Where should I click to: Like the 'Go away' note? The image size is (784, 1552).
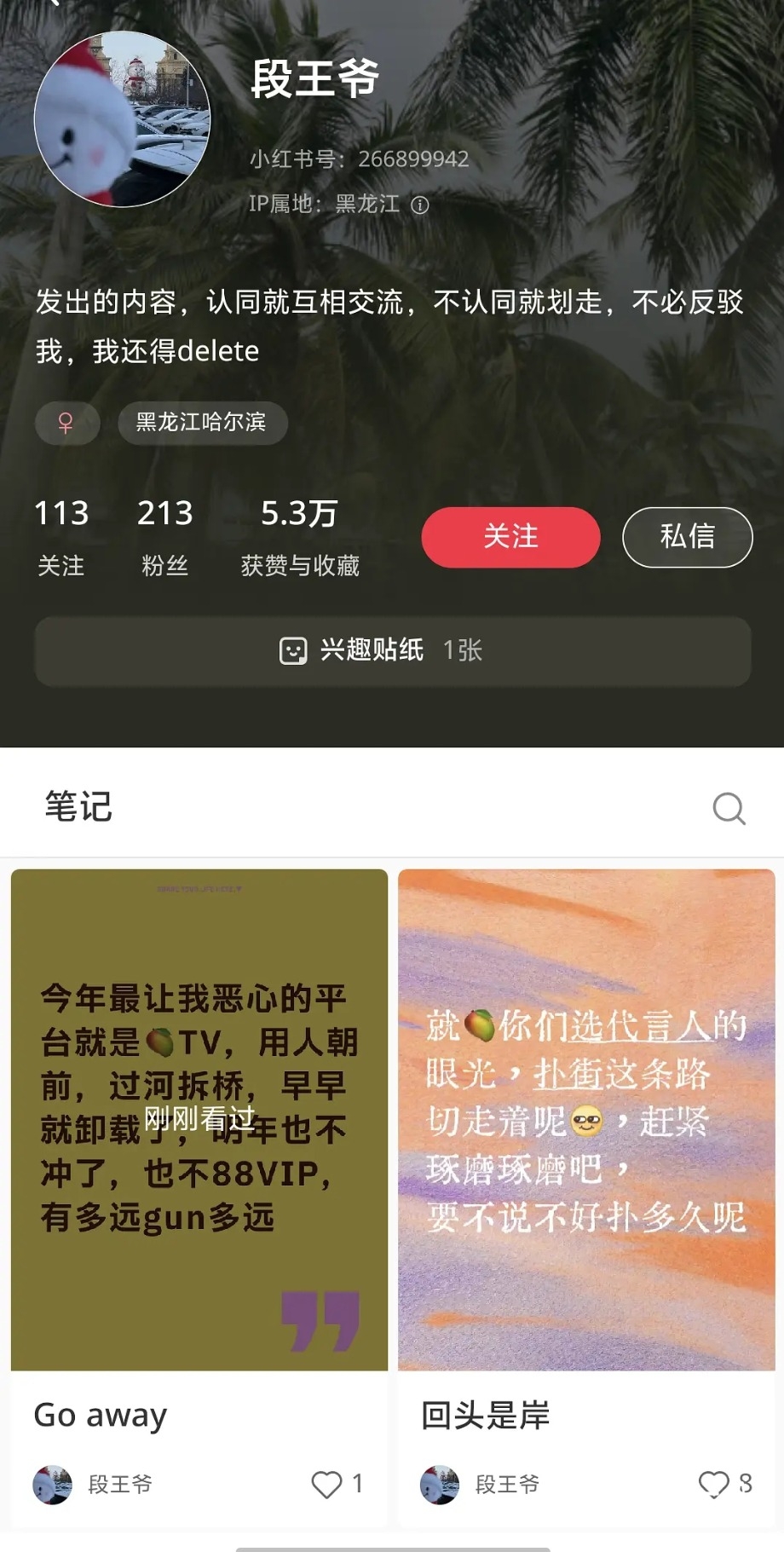[326, 1485]
